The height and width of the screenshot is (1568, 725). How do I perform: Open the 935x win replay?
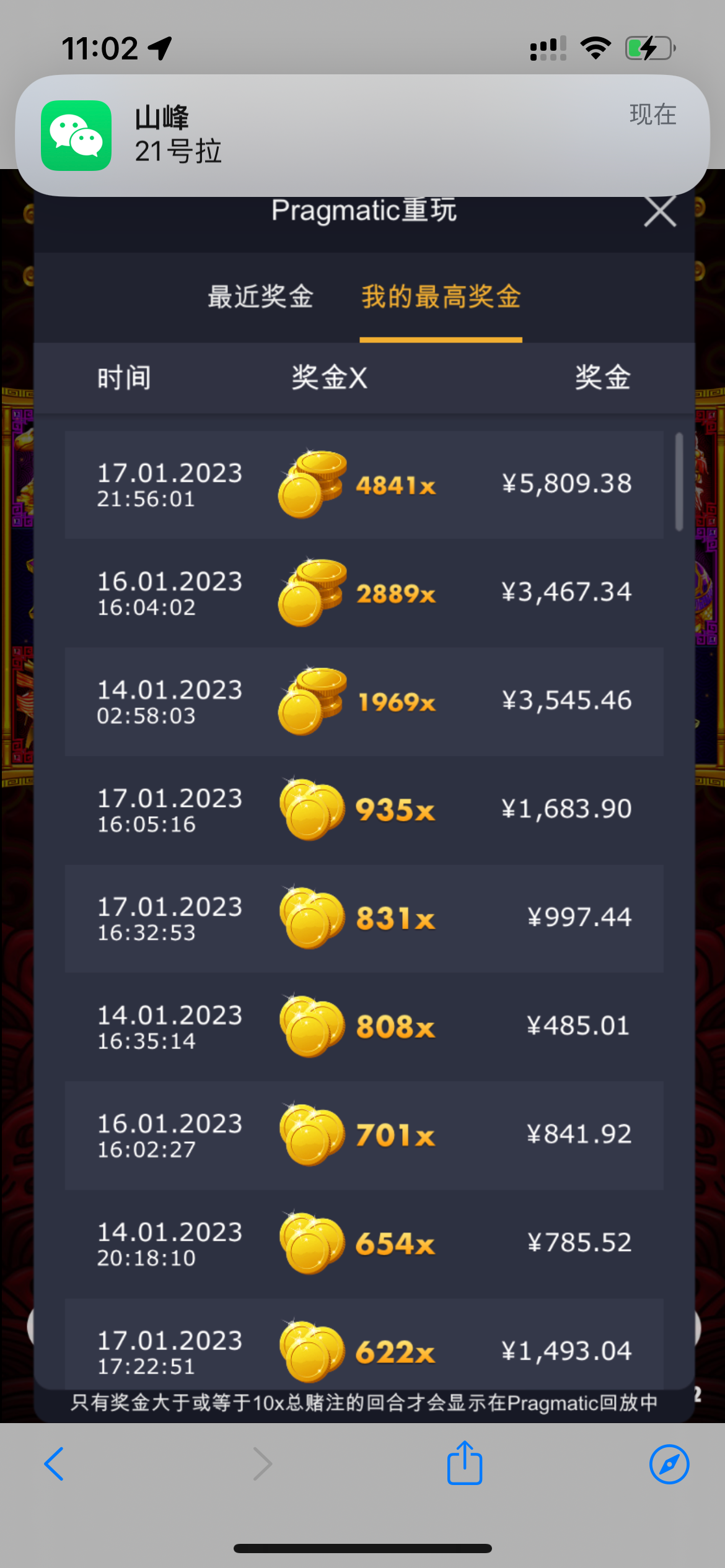pos(364,809)
